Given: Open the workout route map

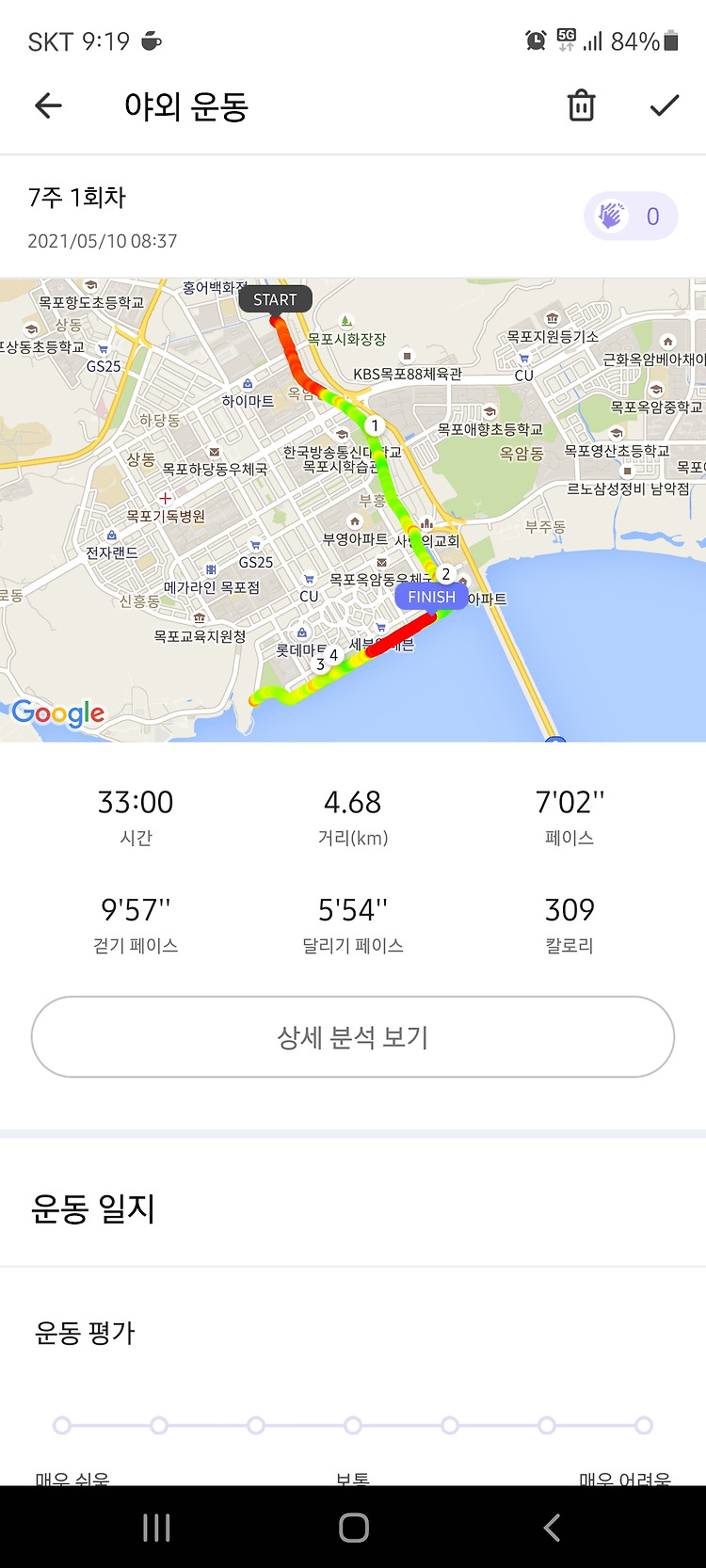Looking at the screenshot, I should click(353, 509).
